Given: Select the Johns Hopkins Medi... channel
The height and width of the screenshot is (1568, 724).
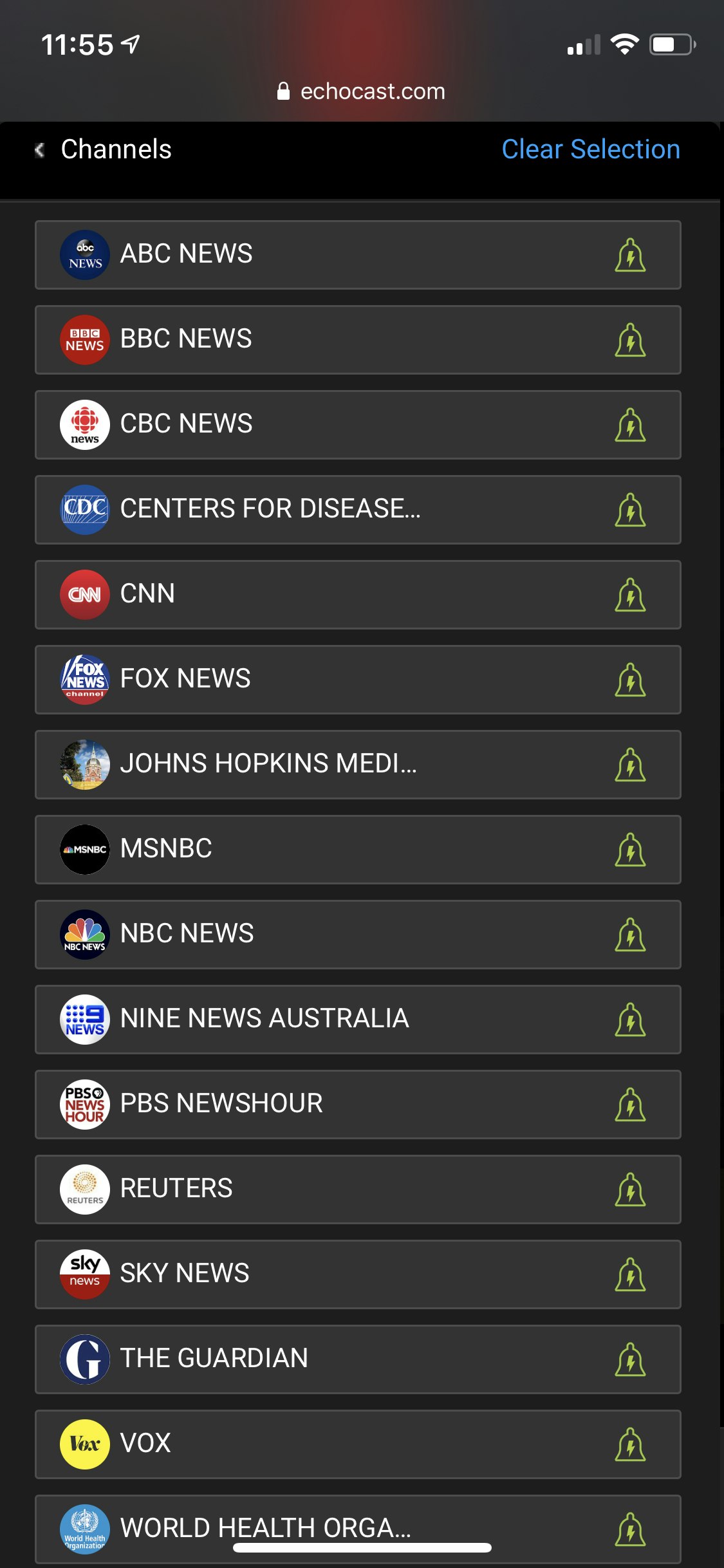Looking at the screenshot, I should tap(268, 764).
